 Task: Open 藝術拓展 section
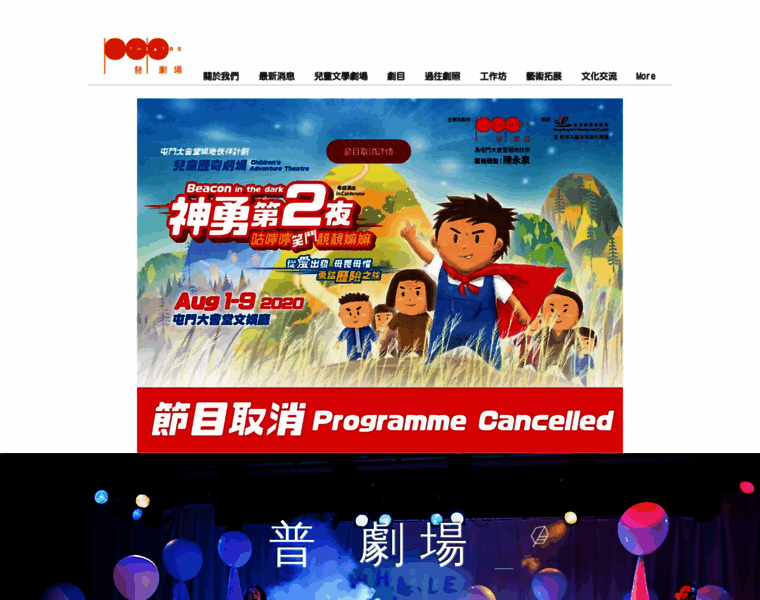544,76
